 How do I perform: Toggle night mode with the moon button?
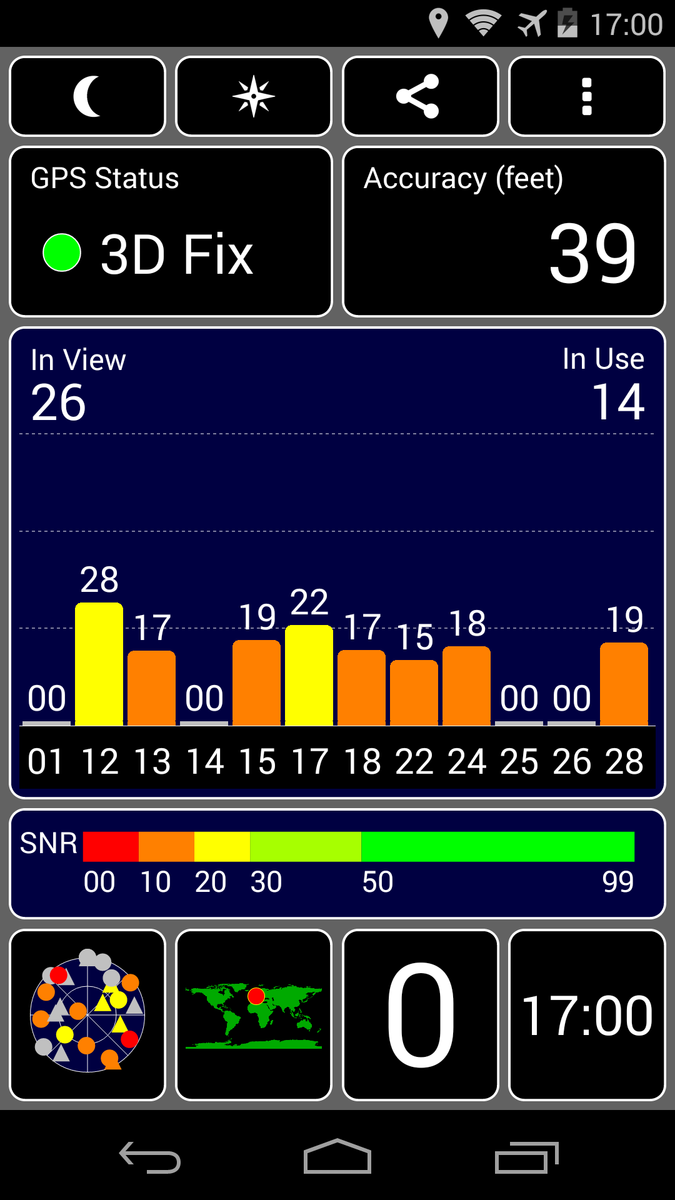pos(87,96)
